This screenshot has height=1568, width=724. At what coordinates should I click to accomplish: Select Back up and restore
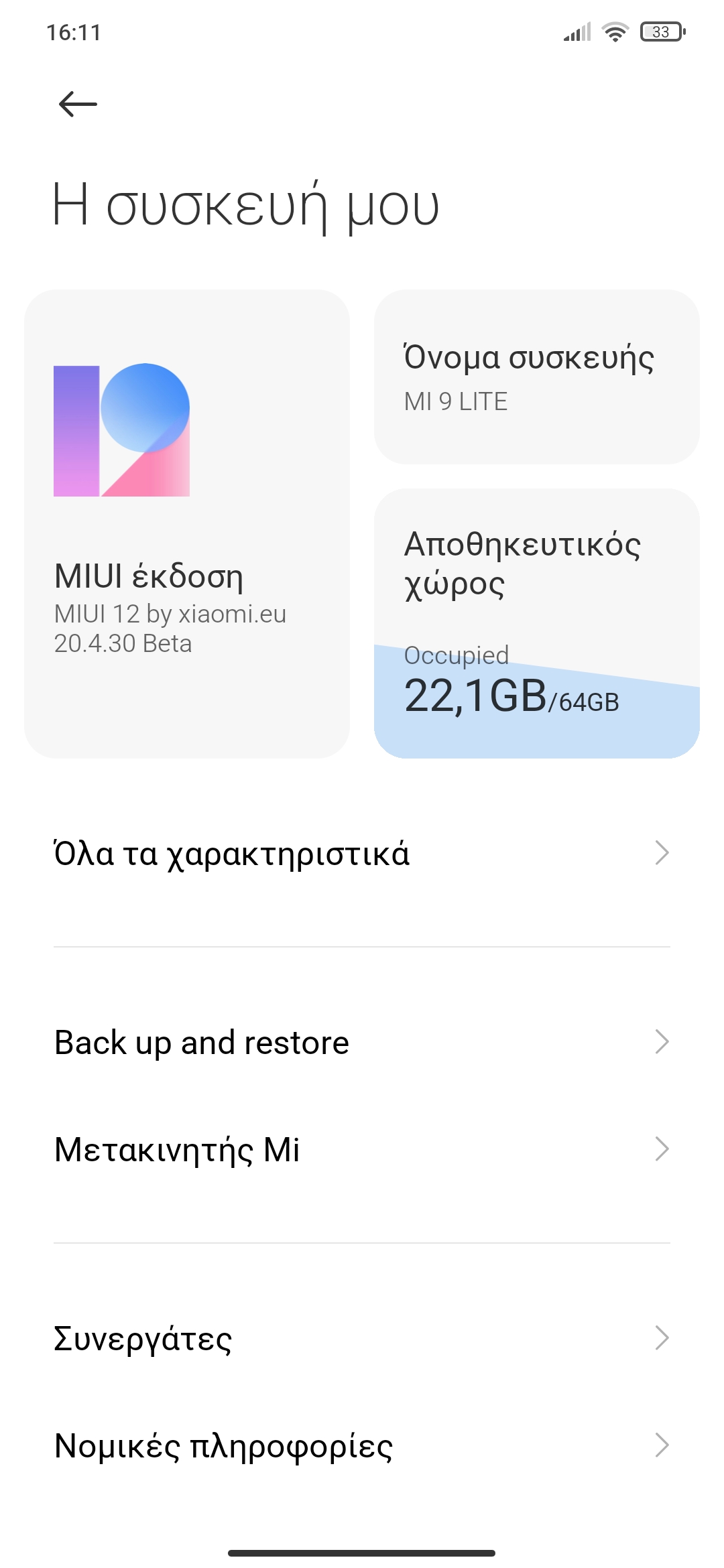(362, 1043)
